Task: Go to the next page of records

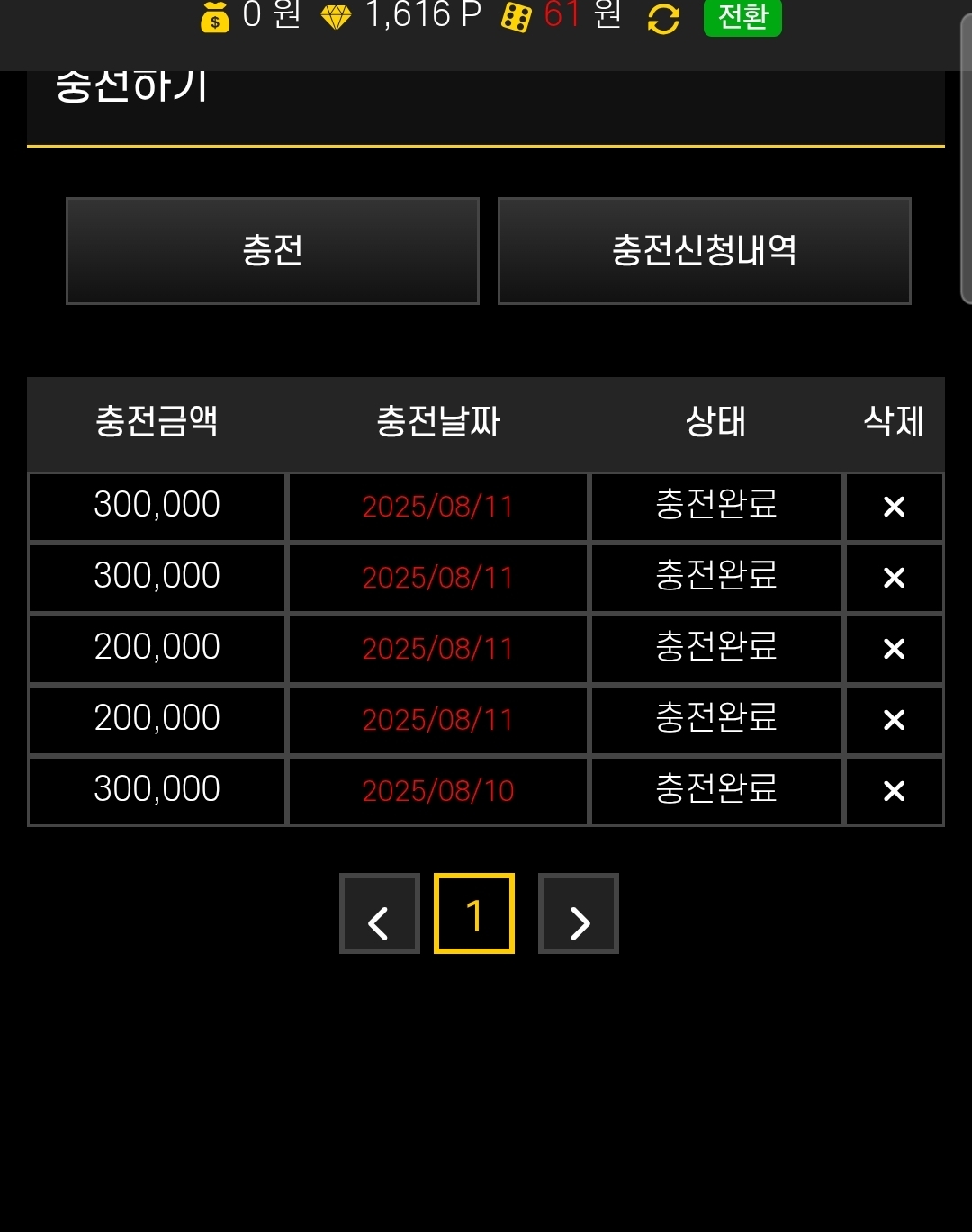Action: (579, 913)
